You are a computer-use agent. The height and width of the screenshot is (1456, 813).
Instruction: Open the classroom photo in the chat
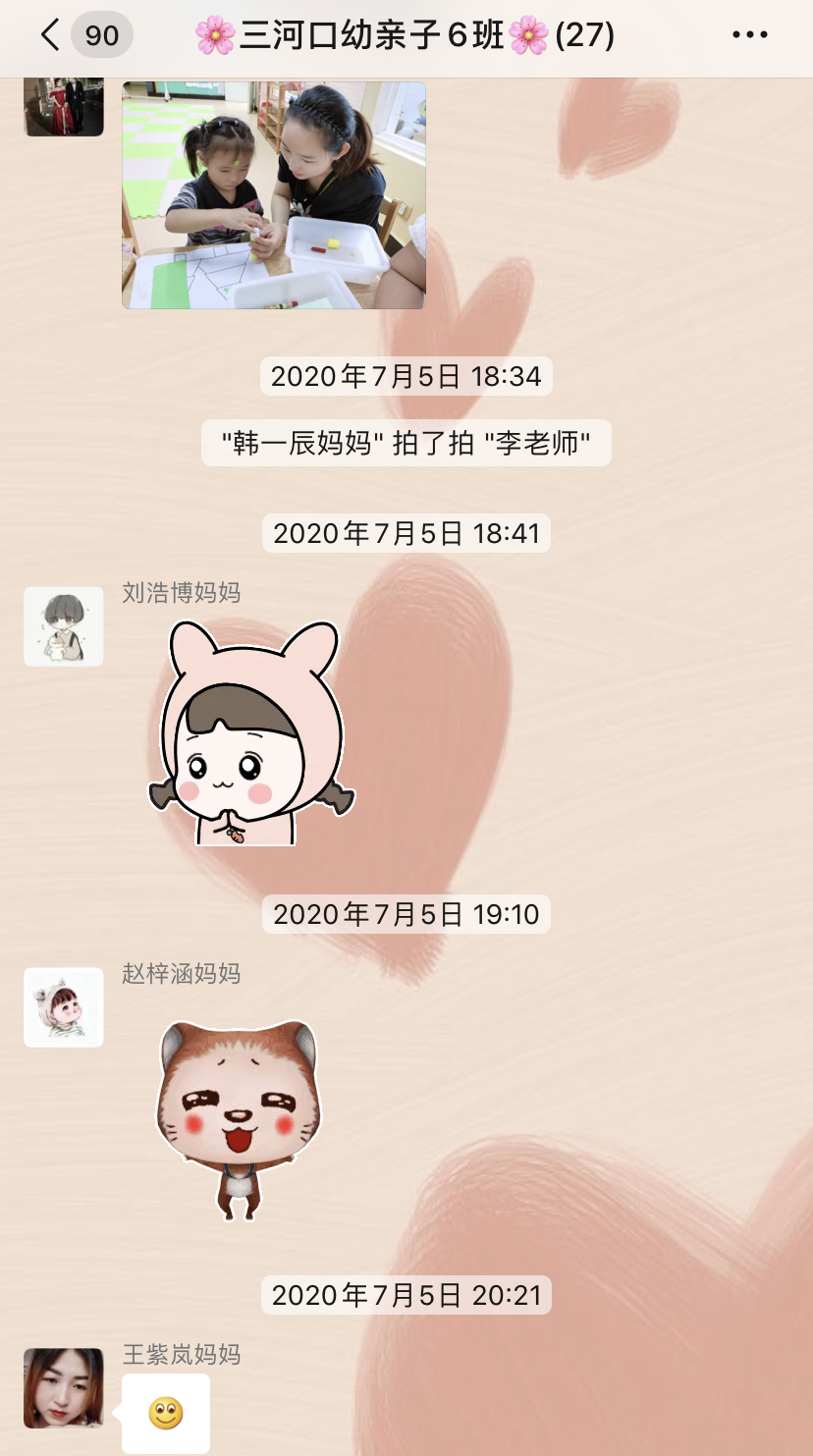click(x=273, y=195)
